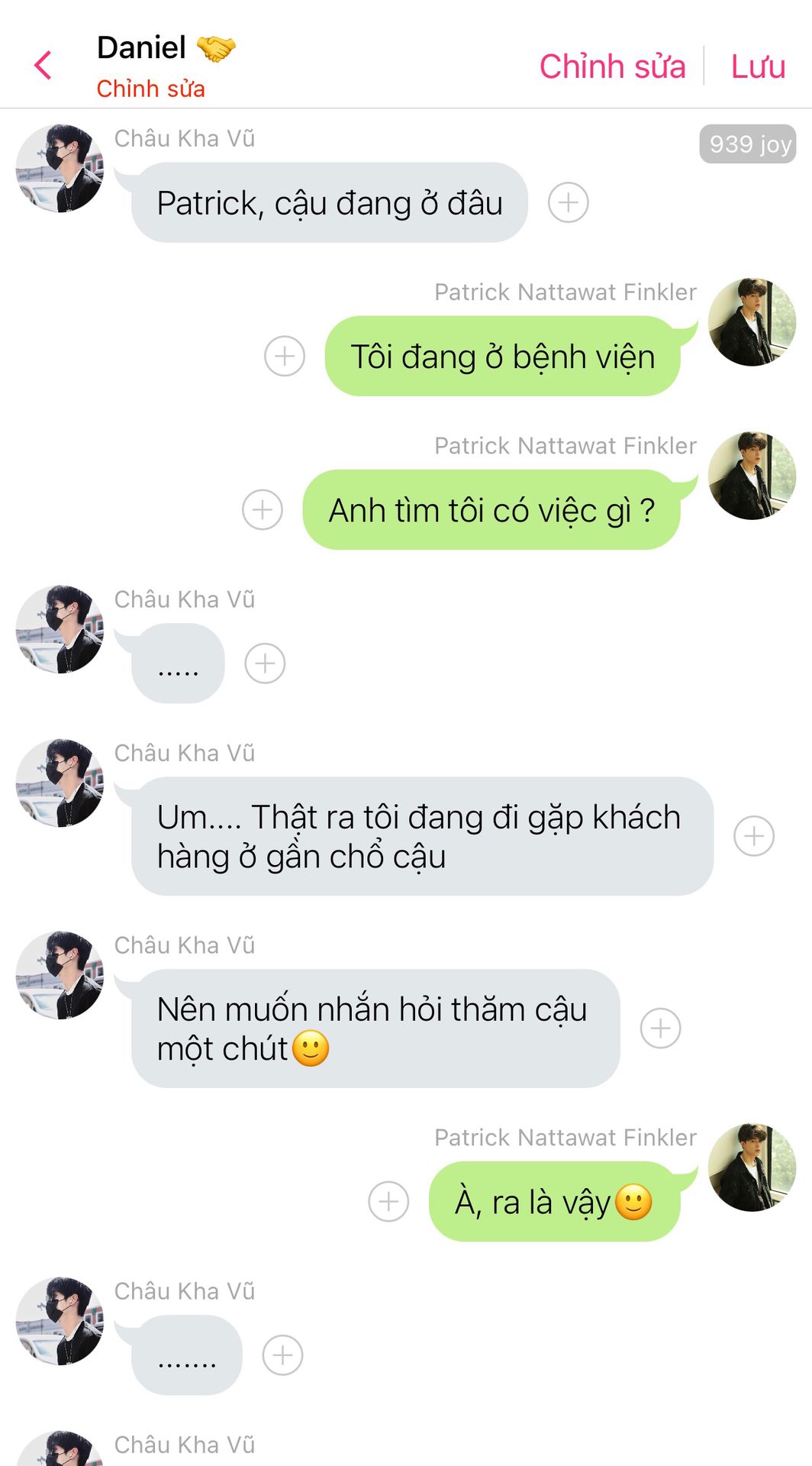This screenshot has width=812, height=1466.
Task: Tap the plus next to the '.......' message
Action: [282, 1355]
